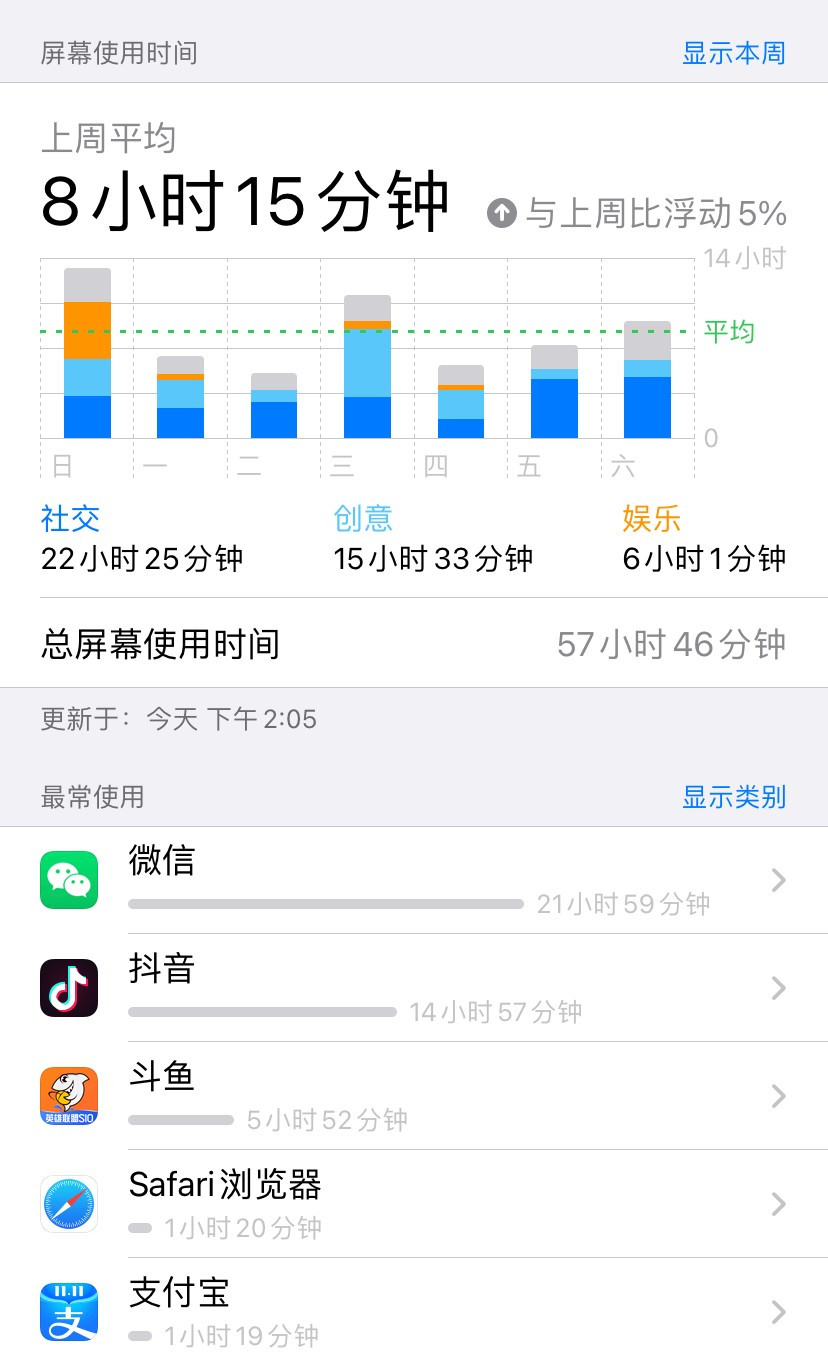Tap 显示类别 to show categories
This screenshot has height=1357, width=828.
click(x=733, y=797)
